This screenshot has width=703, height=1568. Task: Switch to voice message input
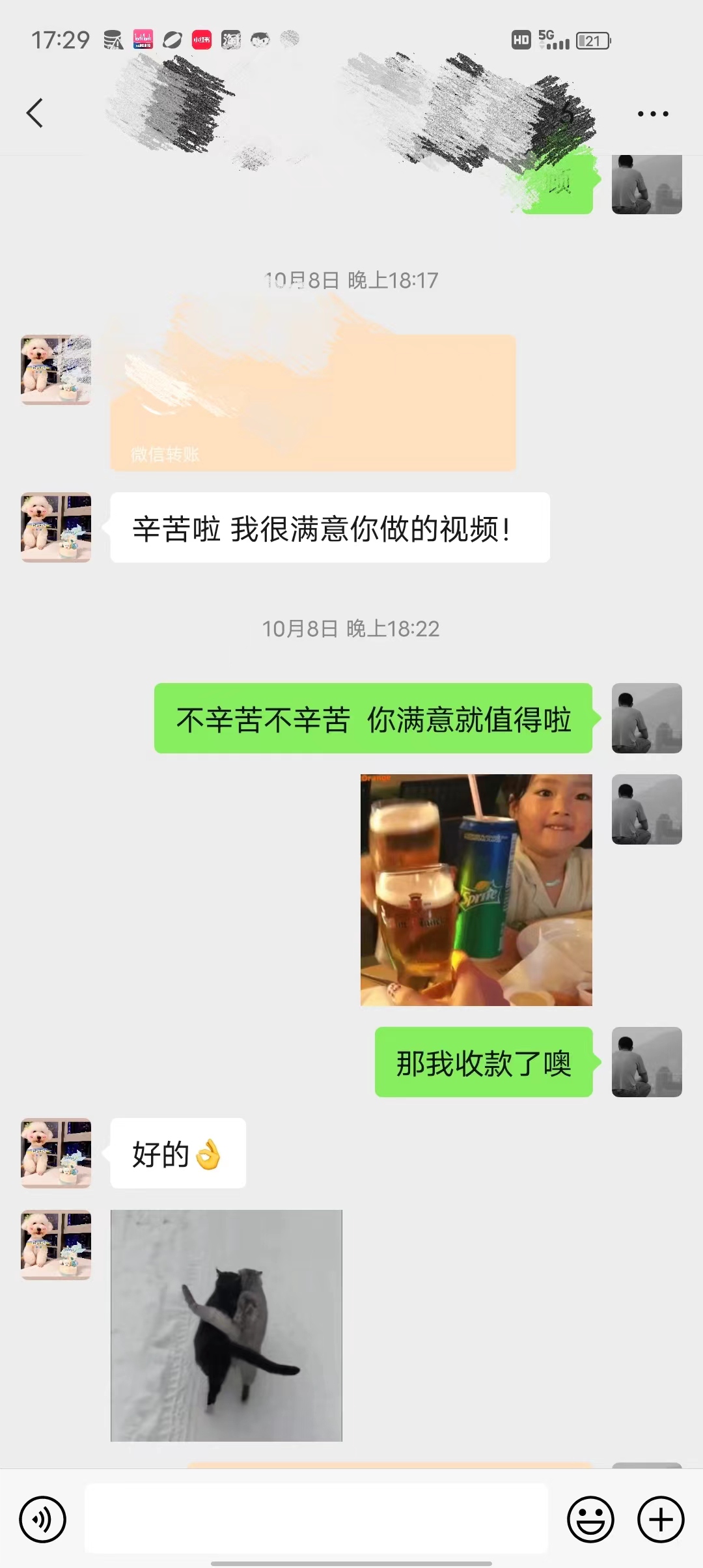tap(43, 1519)
